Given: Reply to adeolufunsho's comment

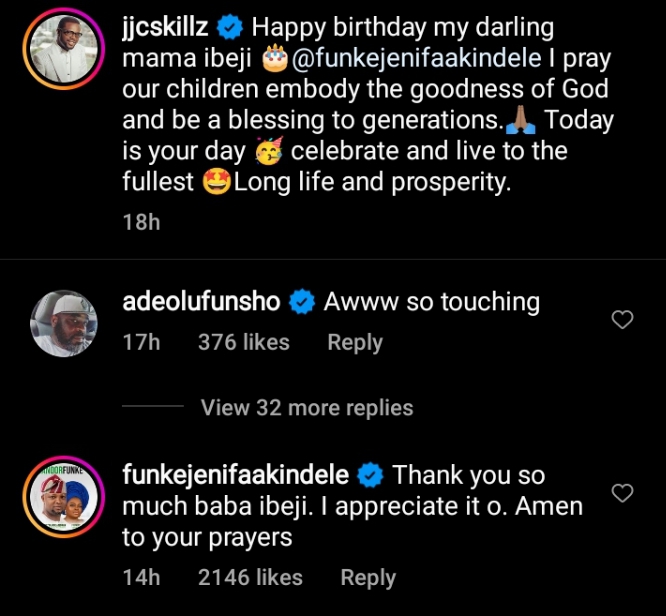Looking at the screenshot, I should coord(355,342).
